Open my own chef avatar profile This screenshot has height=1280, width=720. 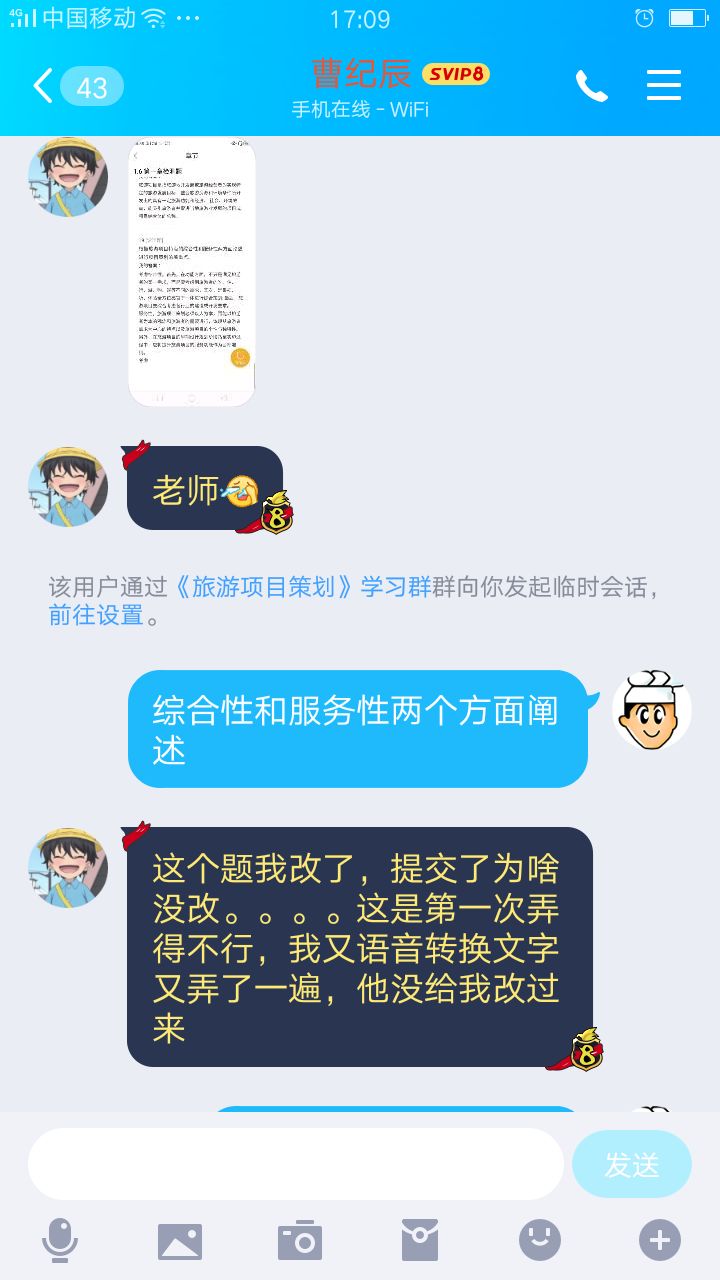click(652, 710)
